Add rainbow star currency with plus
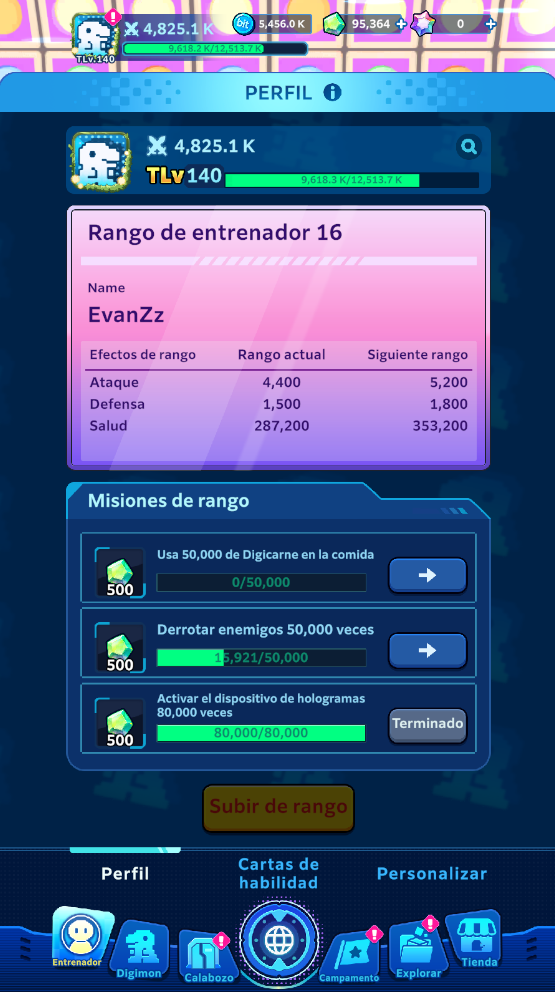The height and width of the screenshot is (992, 555). click(x=490, y=25)
